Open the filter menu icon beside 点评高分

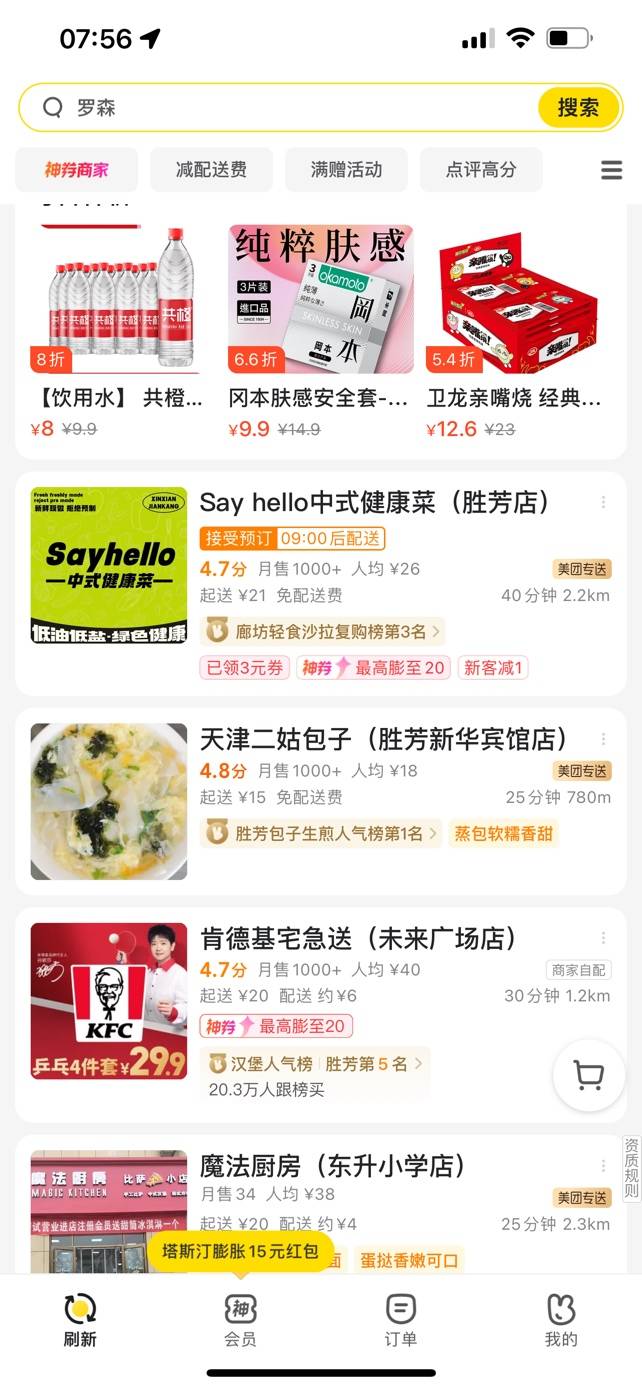[x=611, y=170]
